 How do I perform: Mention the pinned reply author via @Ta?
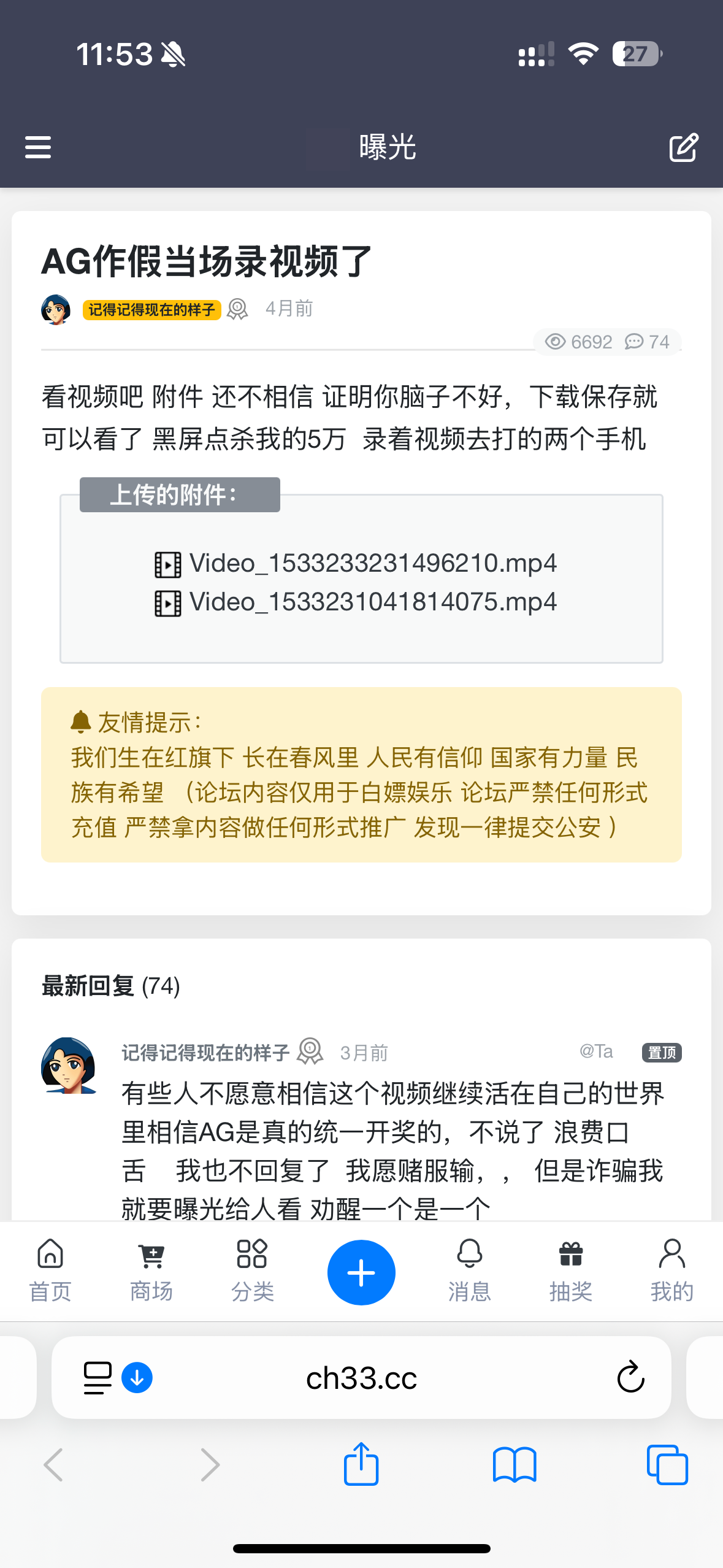pos(596,1051)
